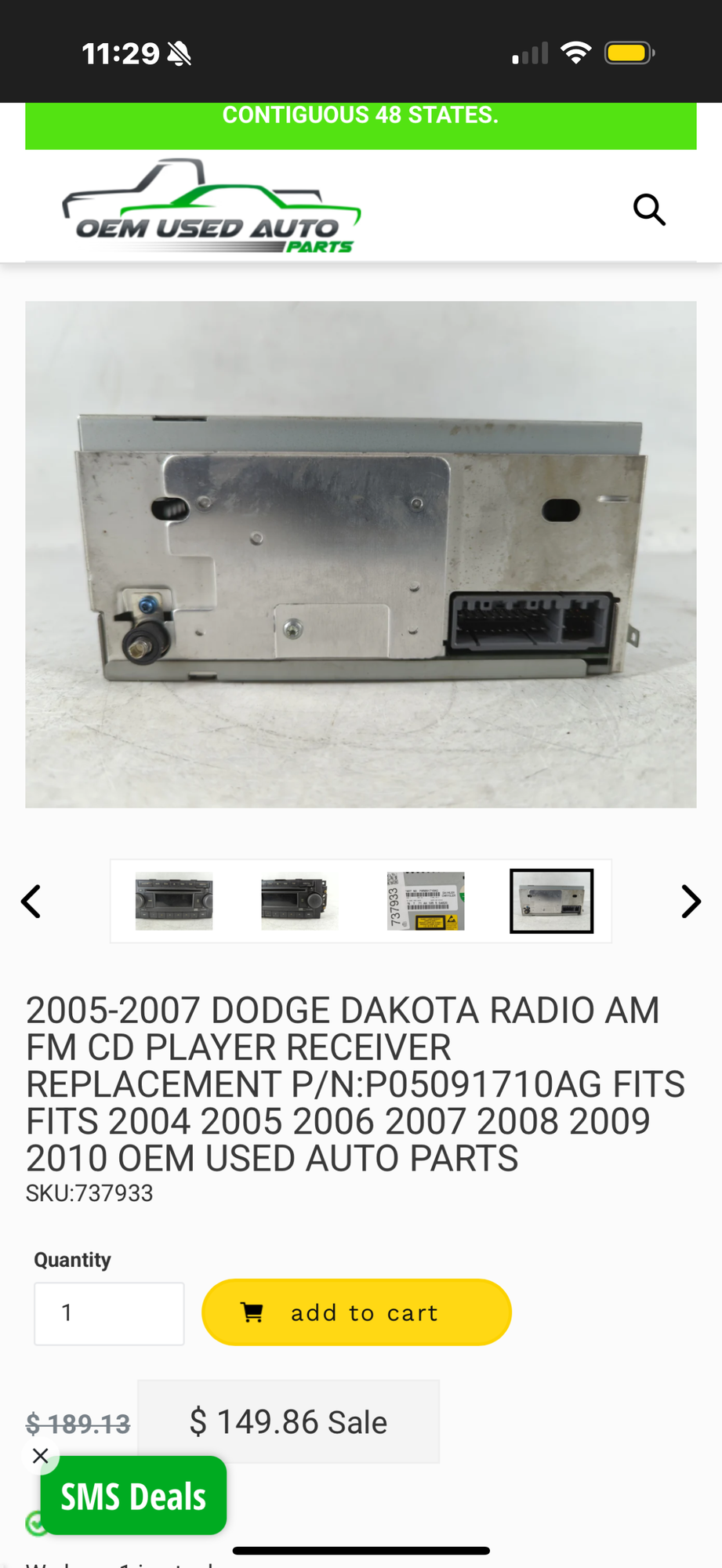
Task: Add the radio to cart
Action: [357, 1312]
